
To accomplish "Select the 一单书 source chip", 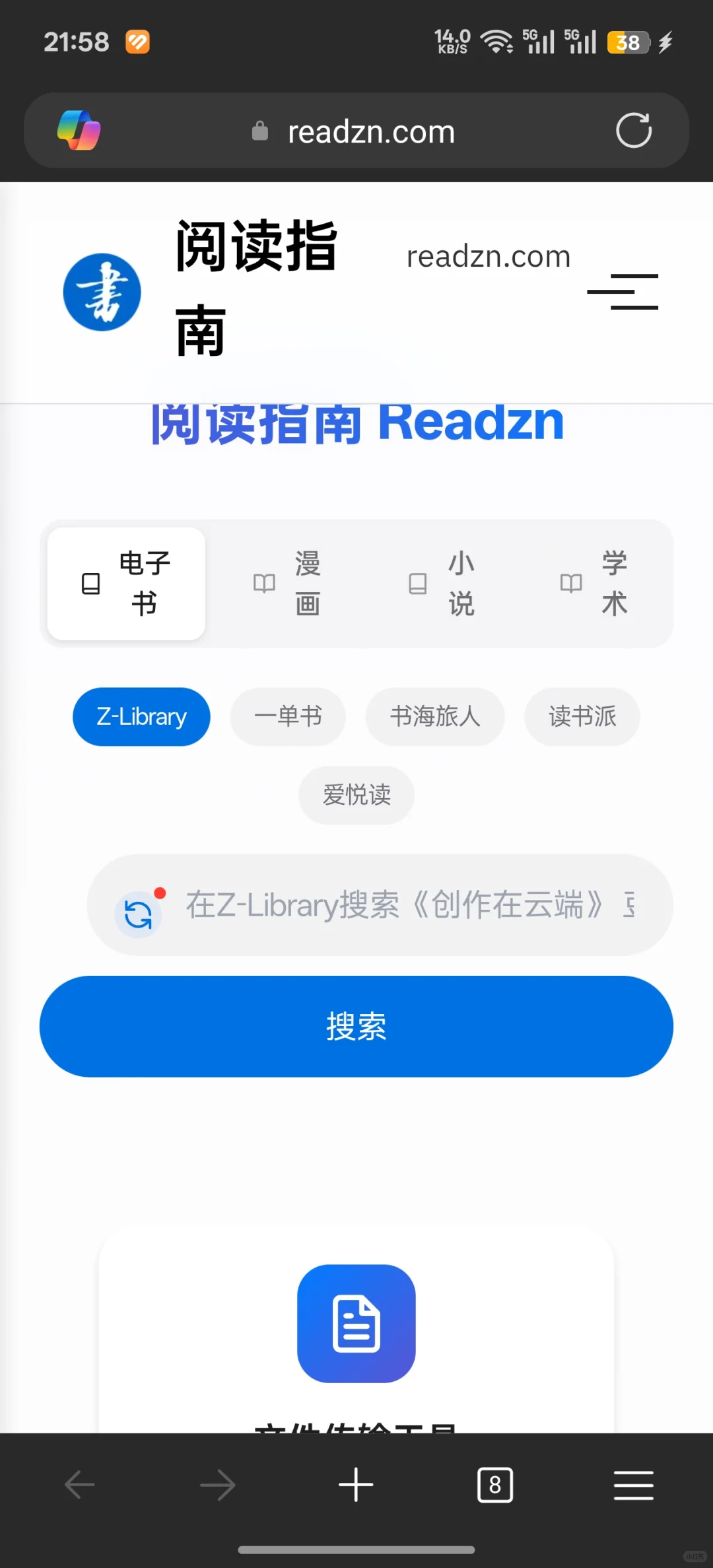I will coord(288,717).
